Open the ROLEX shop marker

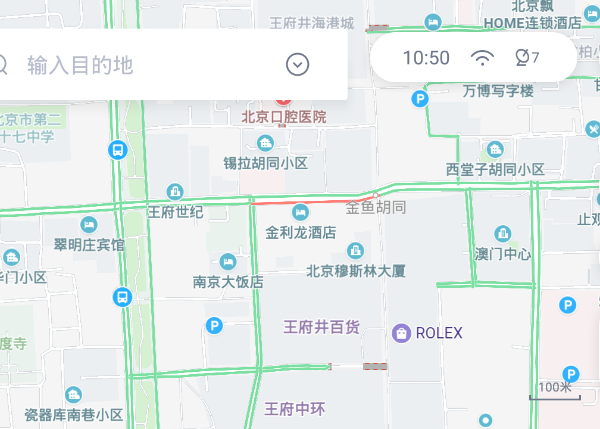tap(402, 332)
